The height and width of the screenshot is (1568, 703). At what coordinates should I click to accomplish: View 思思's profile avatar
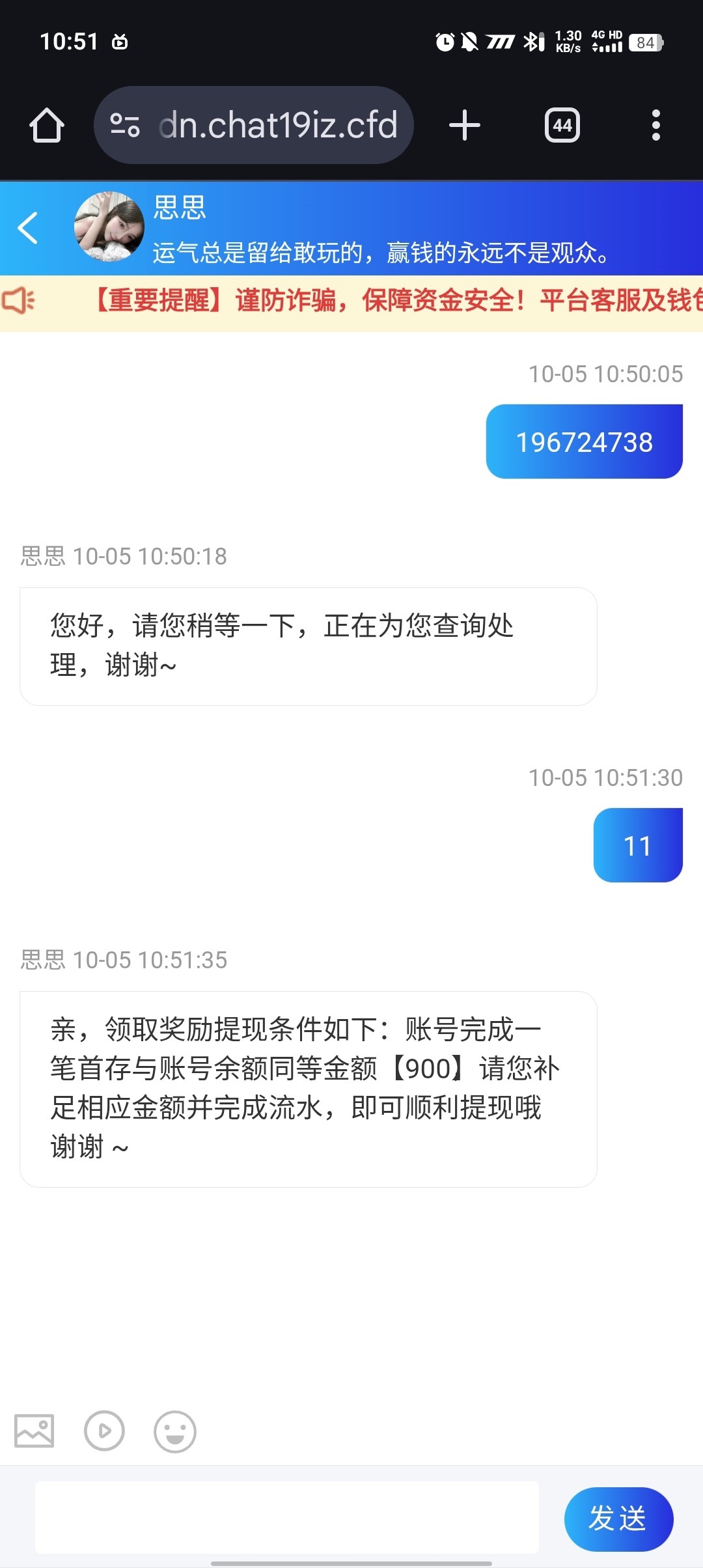coord(109,227)
